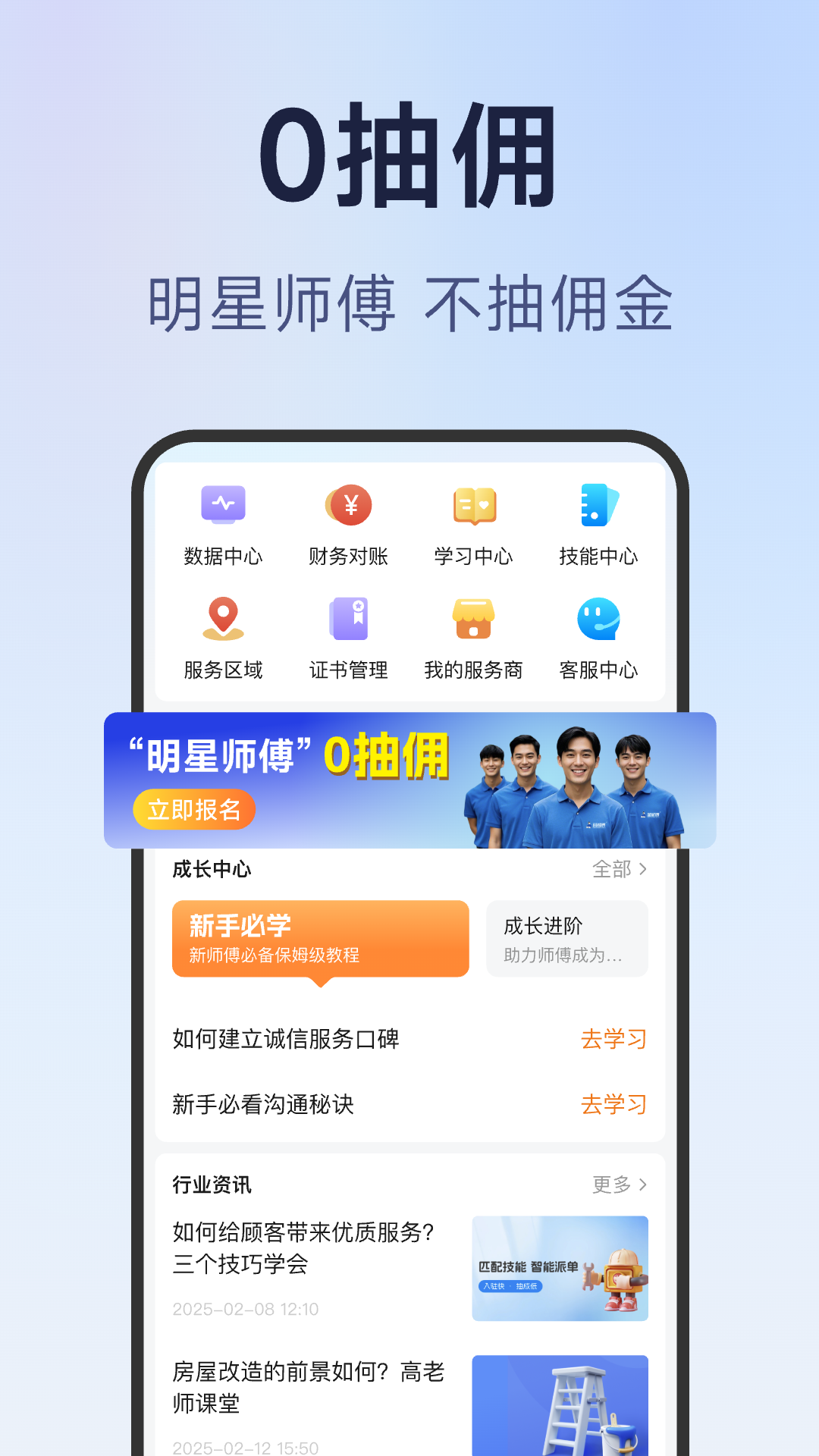Switch to the 新手必学 tab
This screenshot has width=819, height=1456.
[x=322, y=939]
